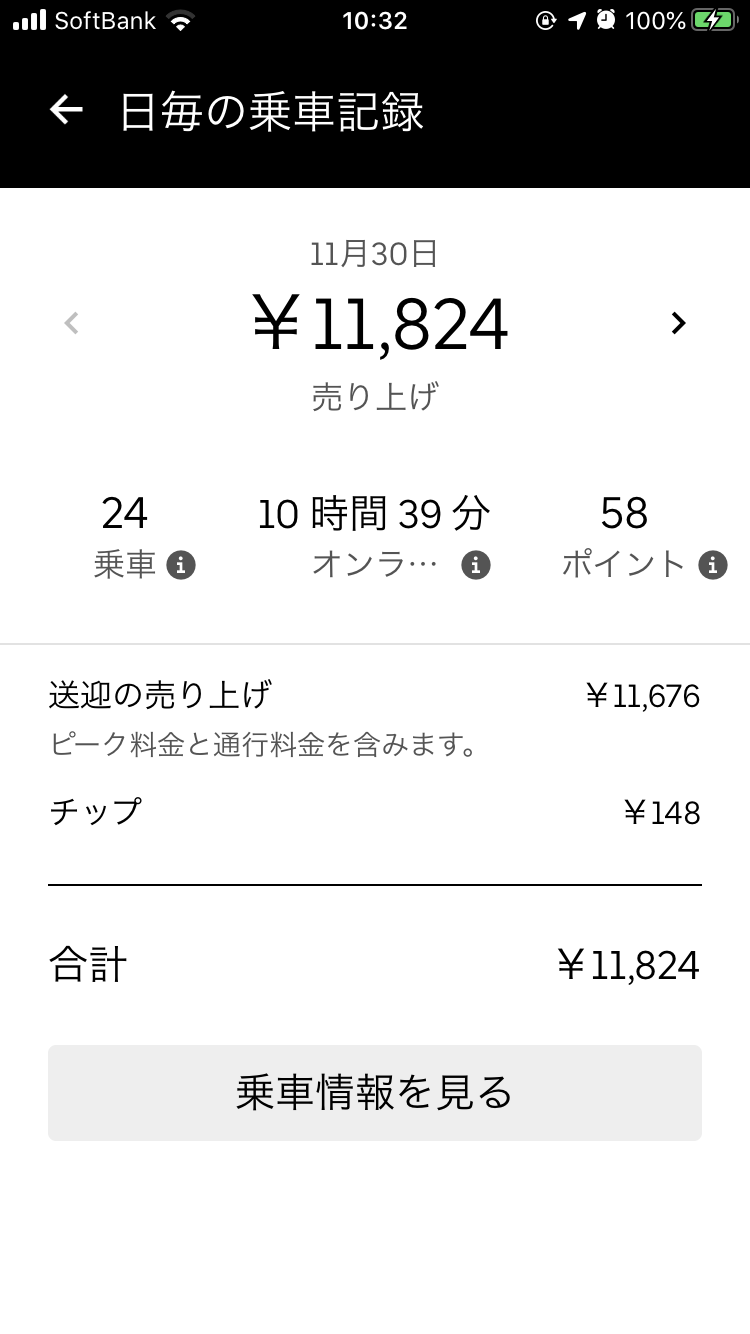The height and width of the screenshot is (1334, 750).
Task: Open info icon next to オンライン time
Action: click(476, 565)
